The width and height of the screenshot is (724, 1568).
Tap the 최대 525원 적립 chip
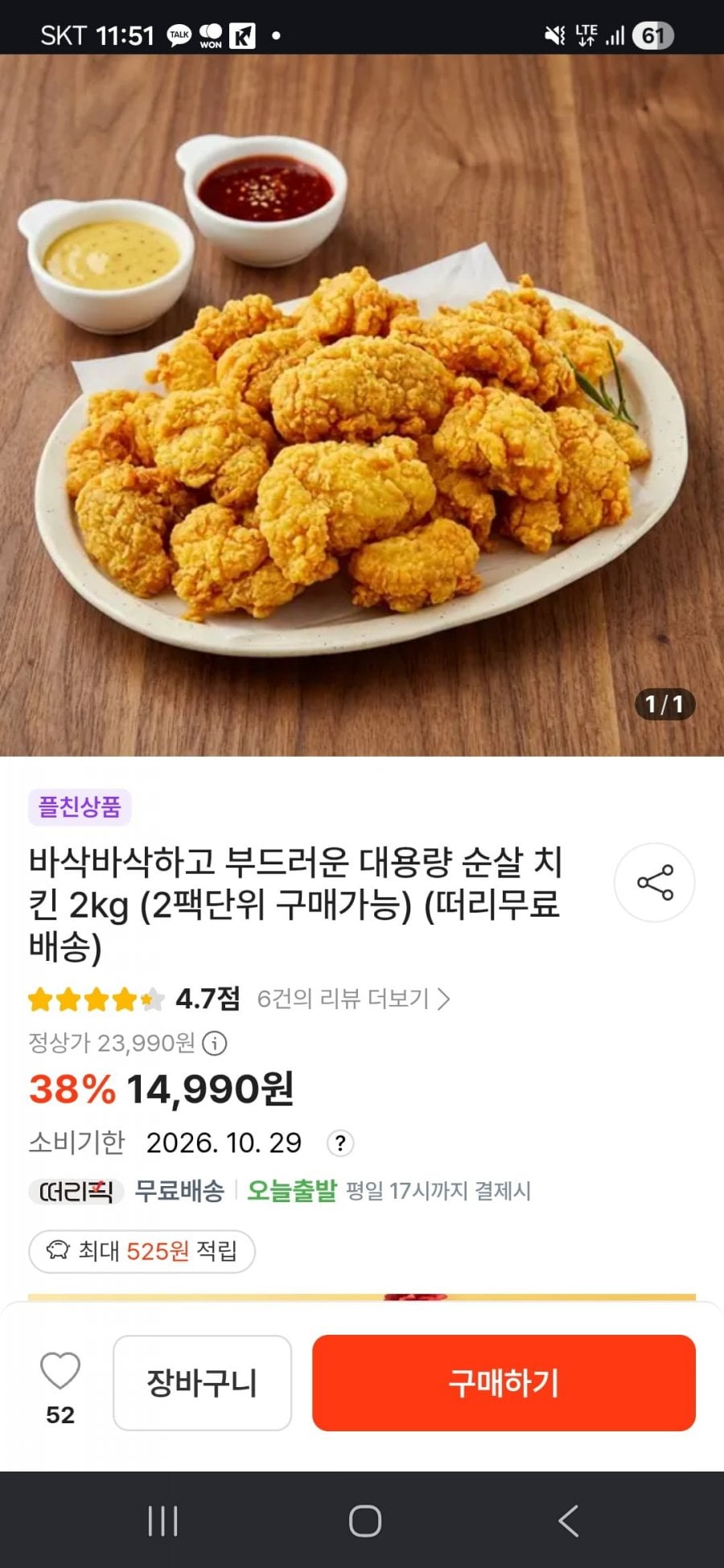click(142, 1251)
